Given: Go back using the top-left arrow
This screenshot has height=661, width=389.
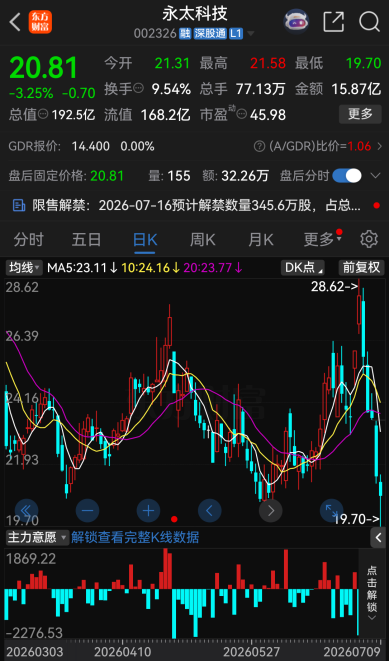Looking at the screenshot, I should pos(15,22).
